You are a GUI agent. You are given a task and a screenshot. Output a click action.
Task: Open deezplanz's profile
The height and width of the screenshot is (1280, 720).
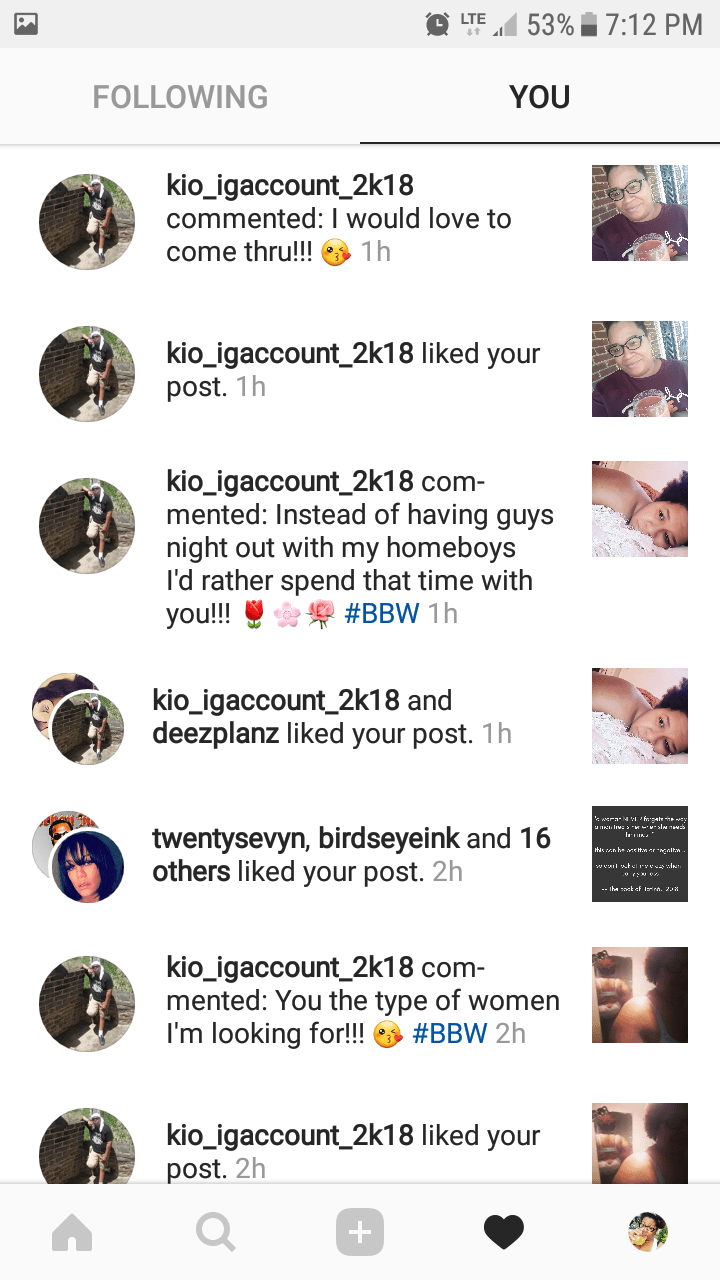[x=214, y=733]
